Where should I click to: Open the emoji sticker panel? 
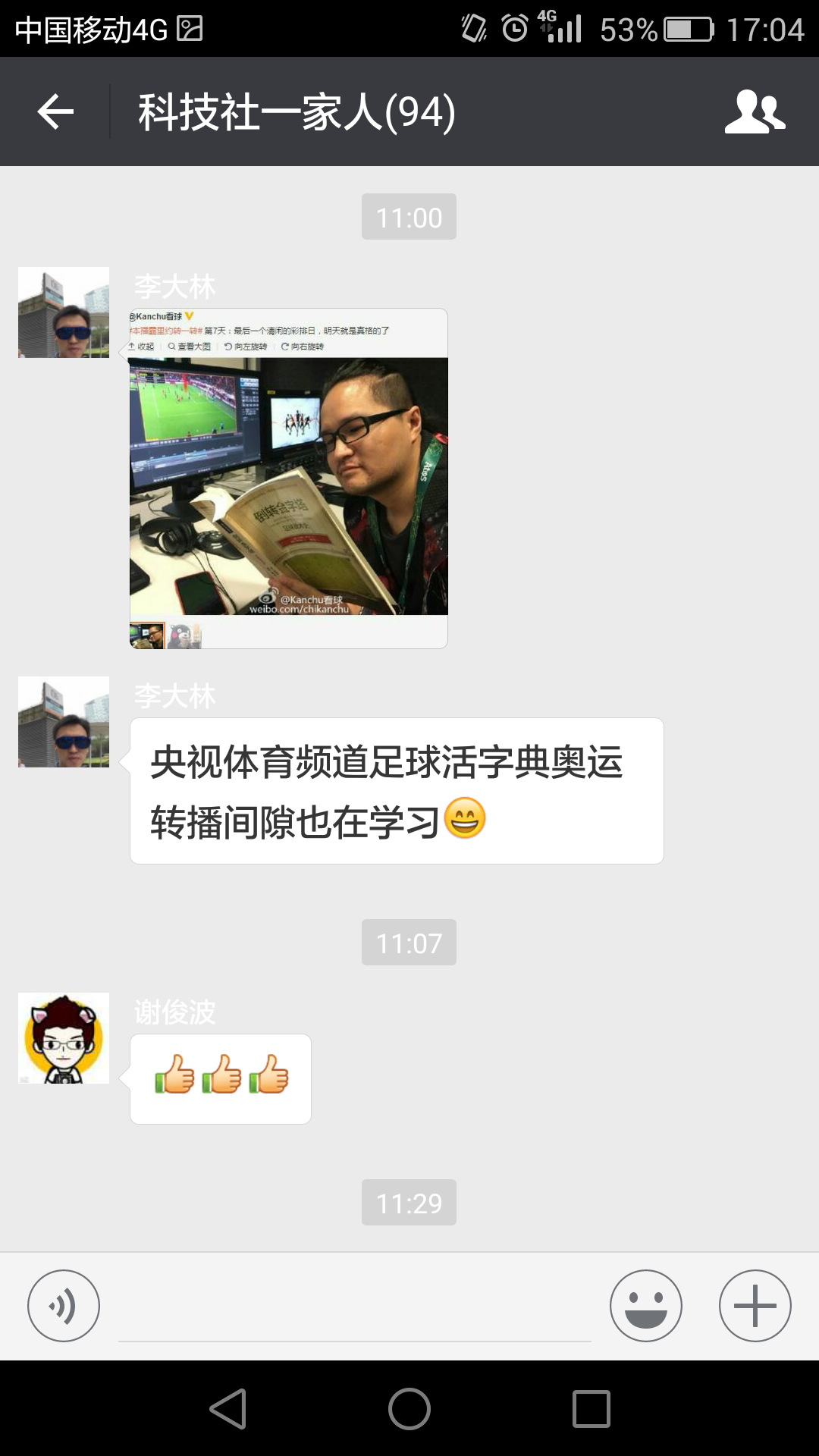(645, 1306)
